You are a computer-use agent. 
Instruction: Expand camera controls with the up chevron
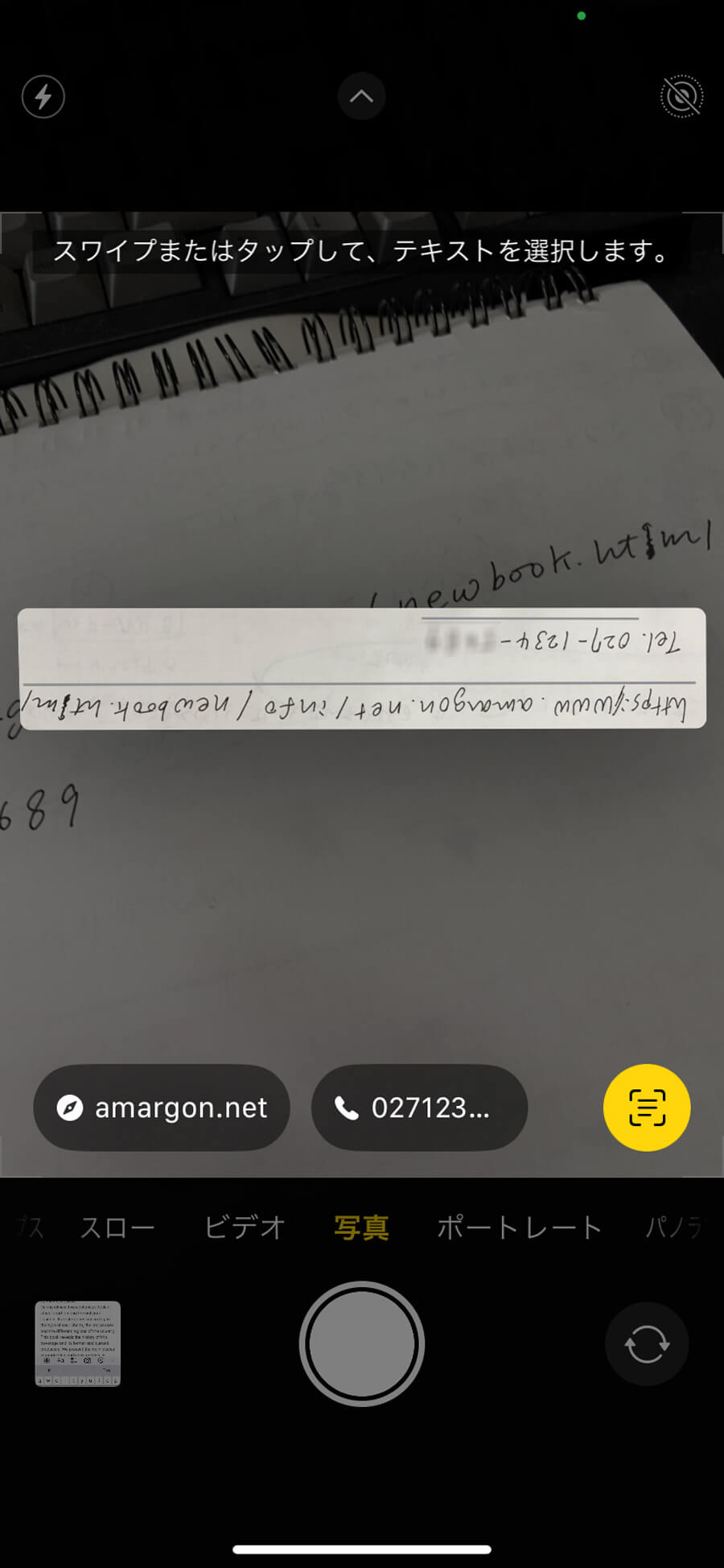(361, 97)
